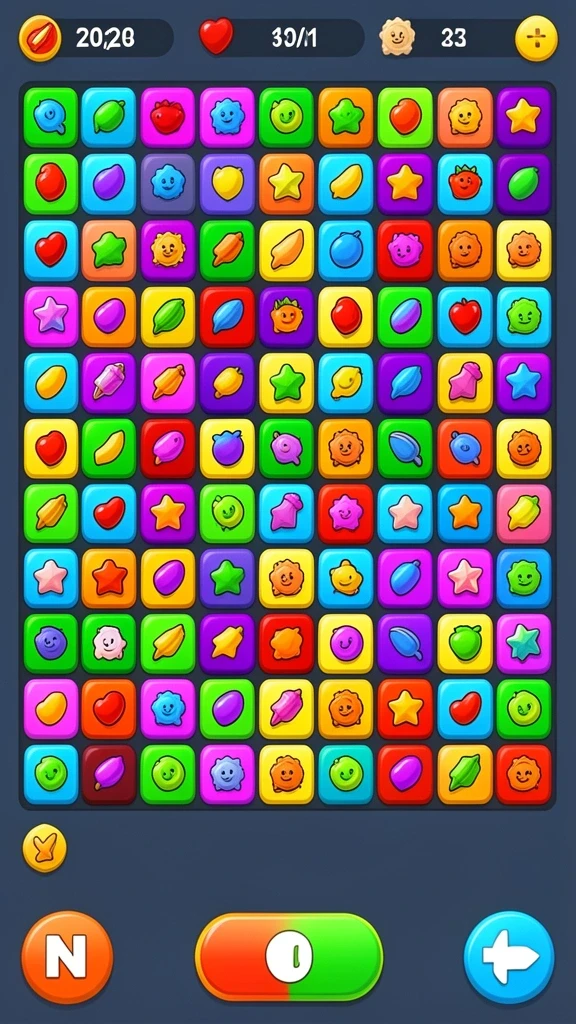Tap the gold coin icon beside the score

click(40, 38)
